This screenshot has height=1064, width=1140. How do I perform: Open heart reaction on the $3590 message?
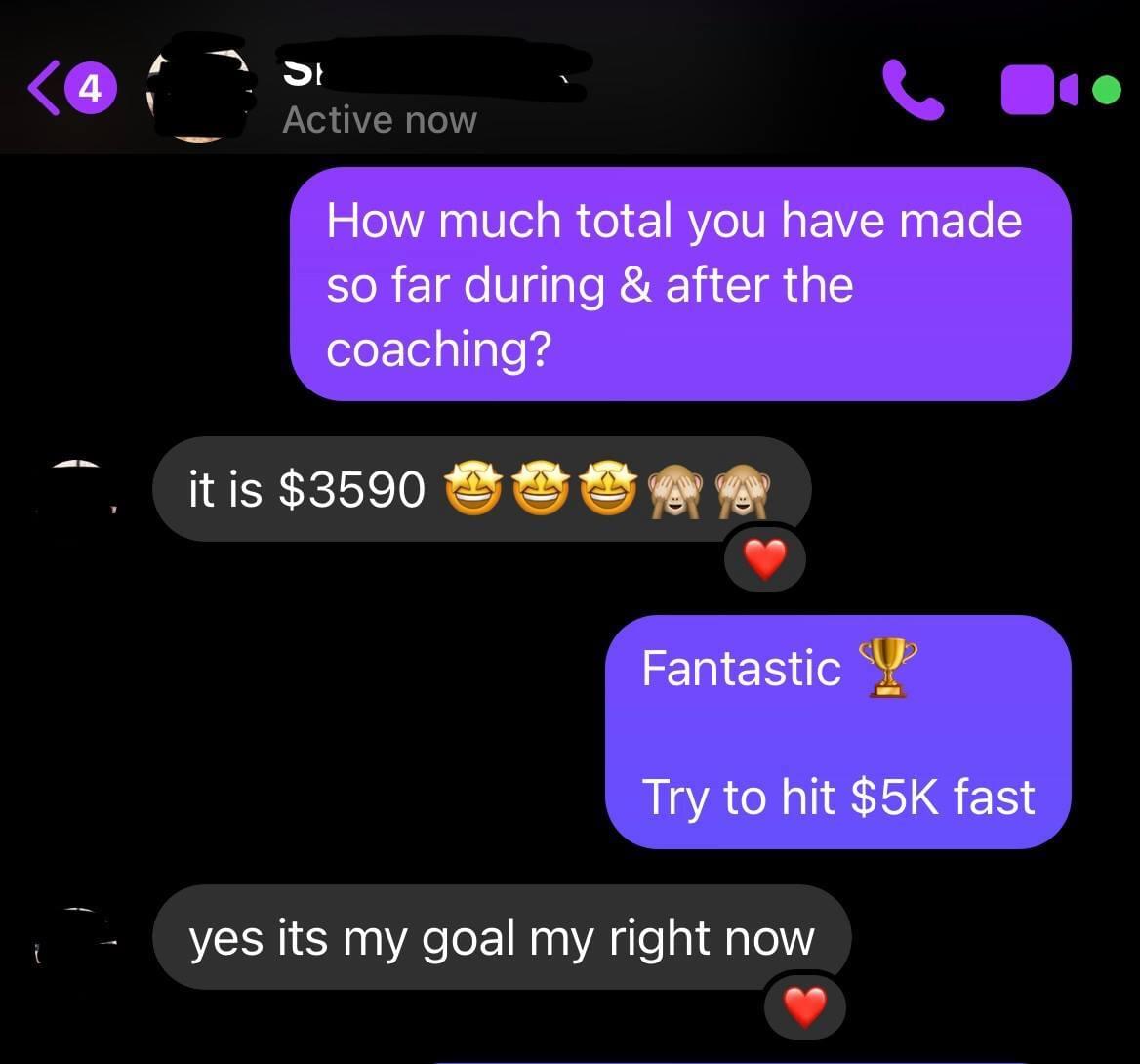(x=765, y=560)
